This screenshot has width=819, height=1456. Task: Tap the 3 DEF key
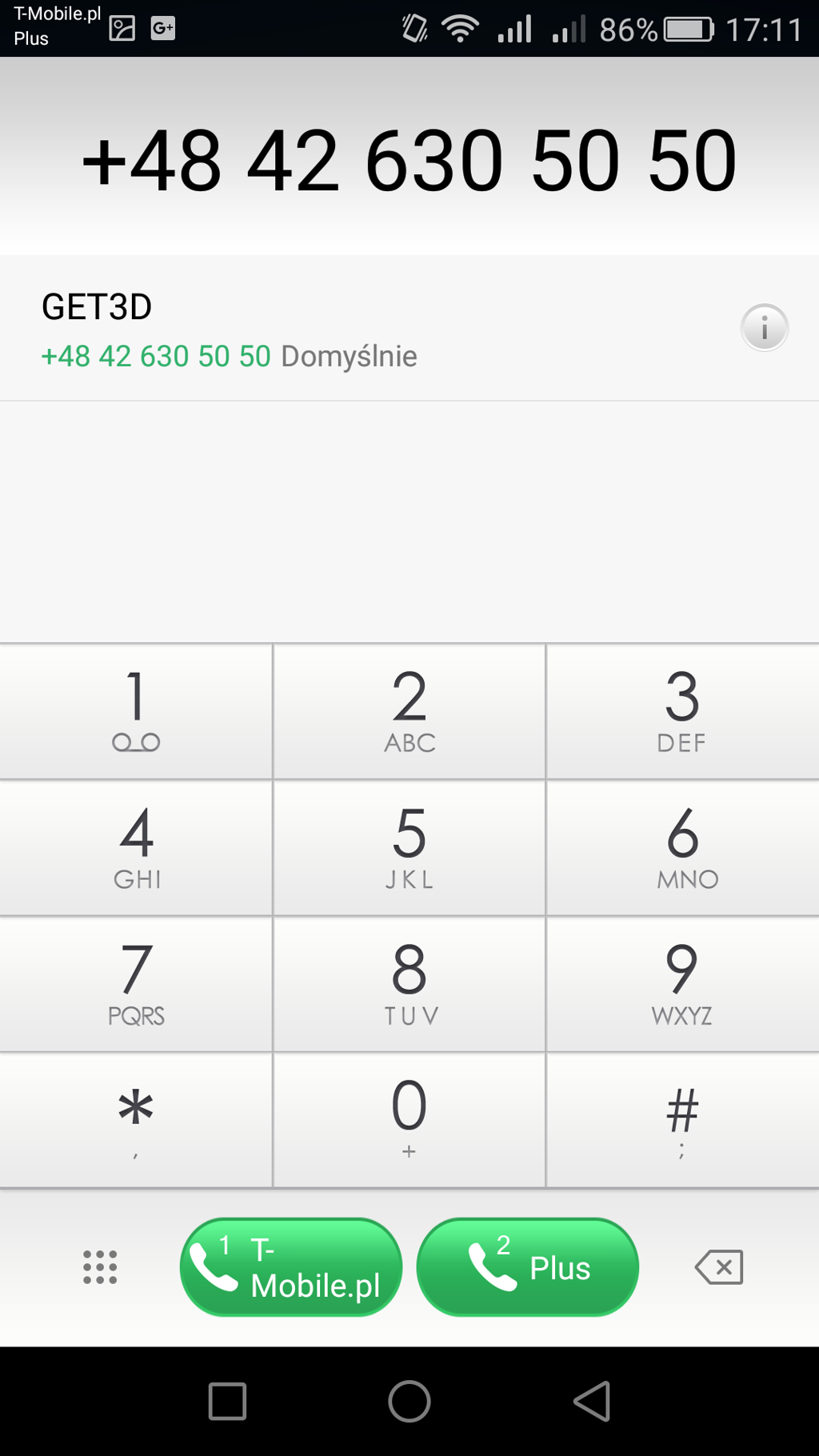(683, 711)
